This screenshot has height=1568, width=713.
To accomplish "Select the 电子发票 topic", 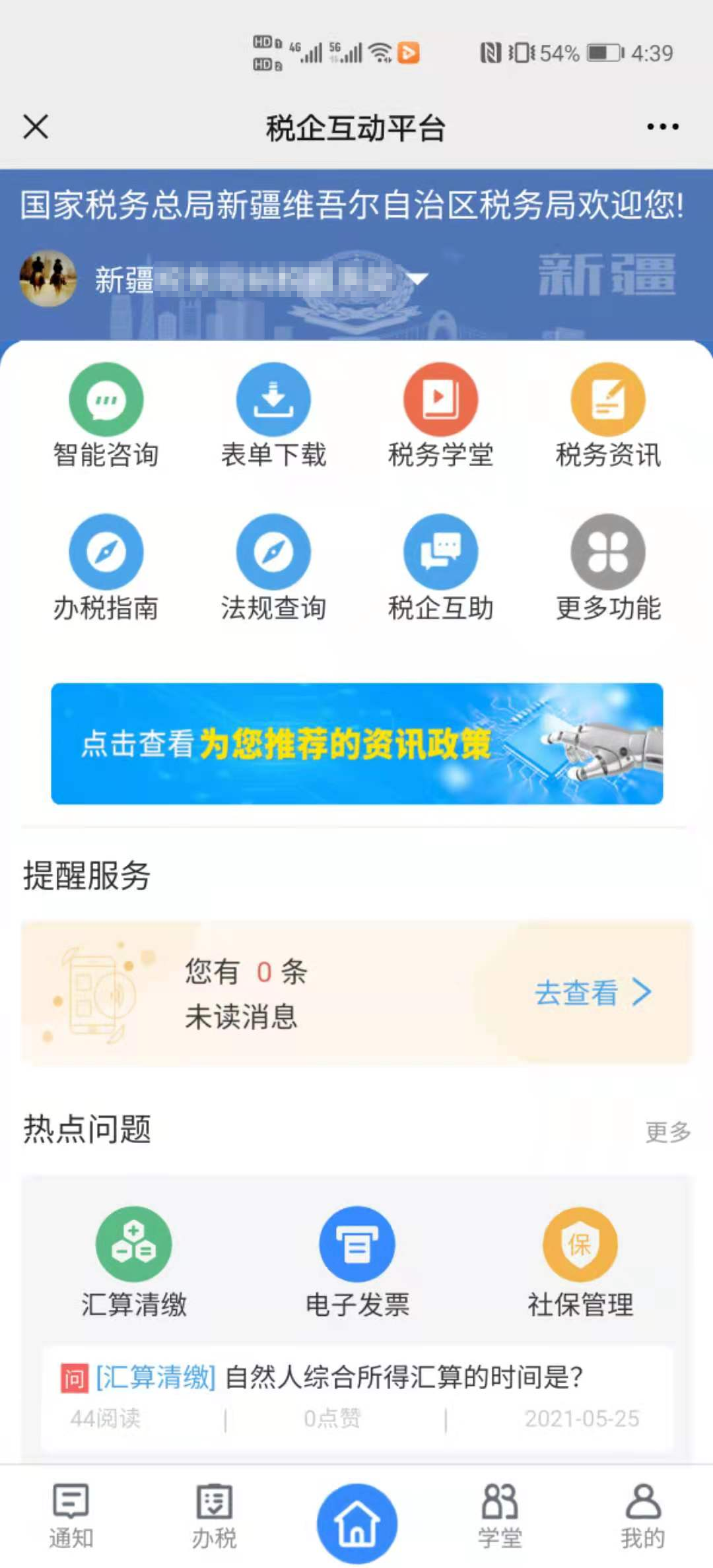I will pos(357,1262).
